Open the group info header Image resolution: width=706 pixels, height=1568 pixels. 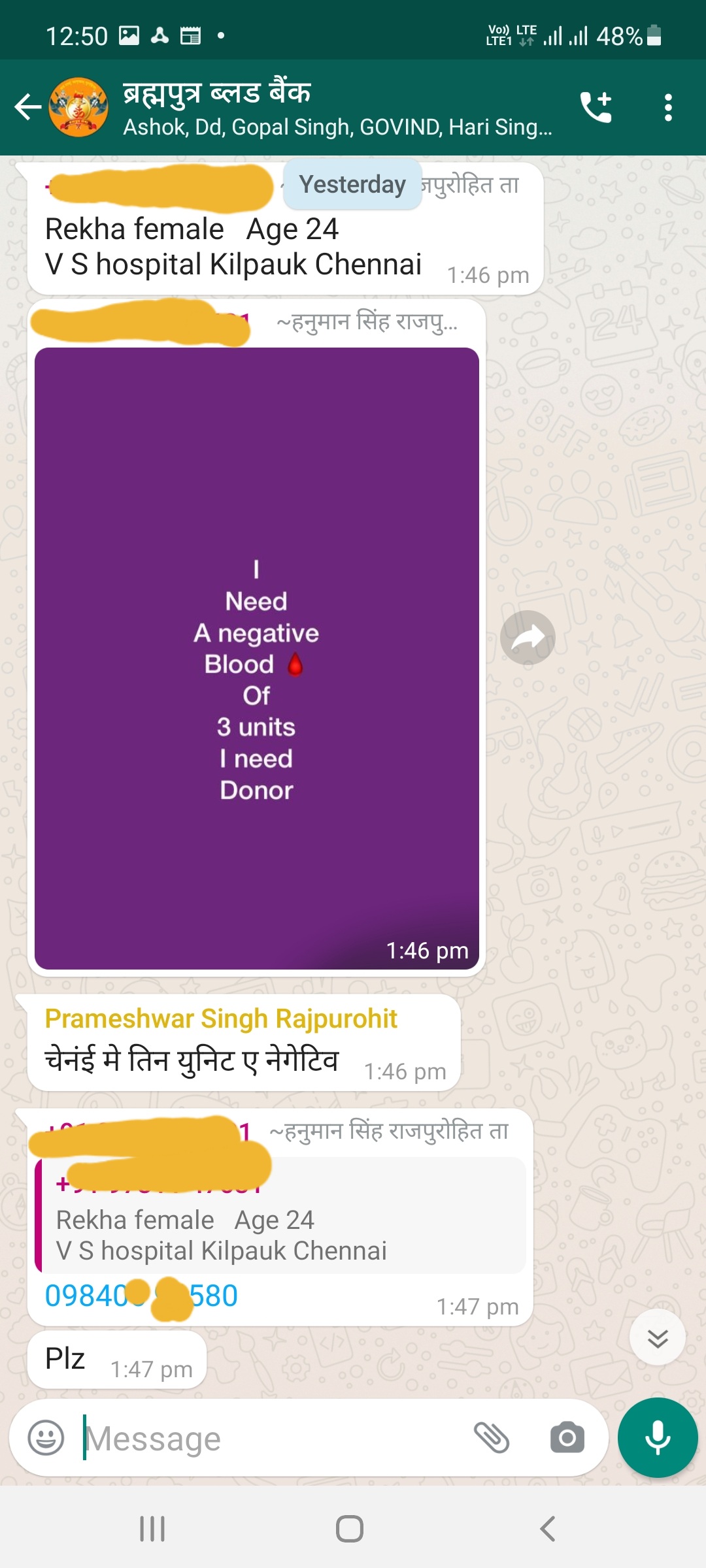[337, 108]
